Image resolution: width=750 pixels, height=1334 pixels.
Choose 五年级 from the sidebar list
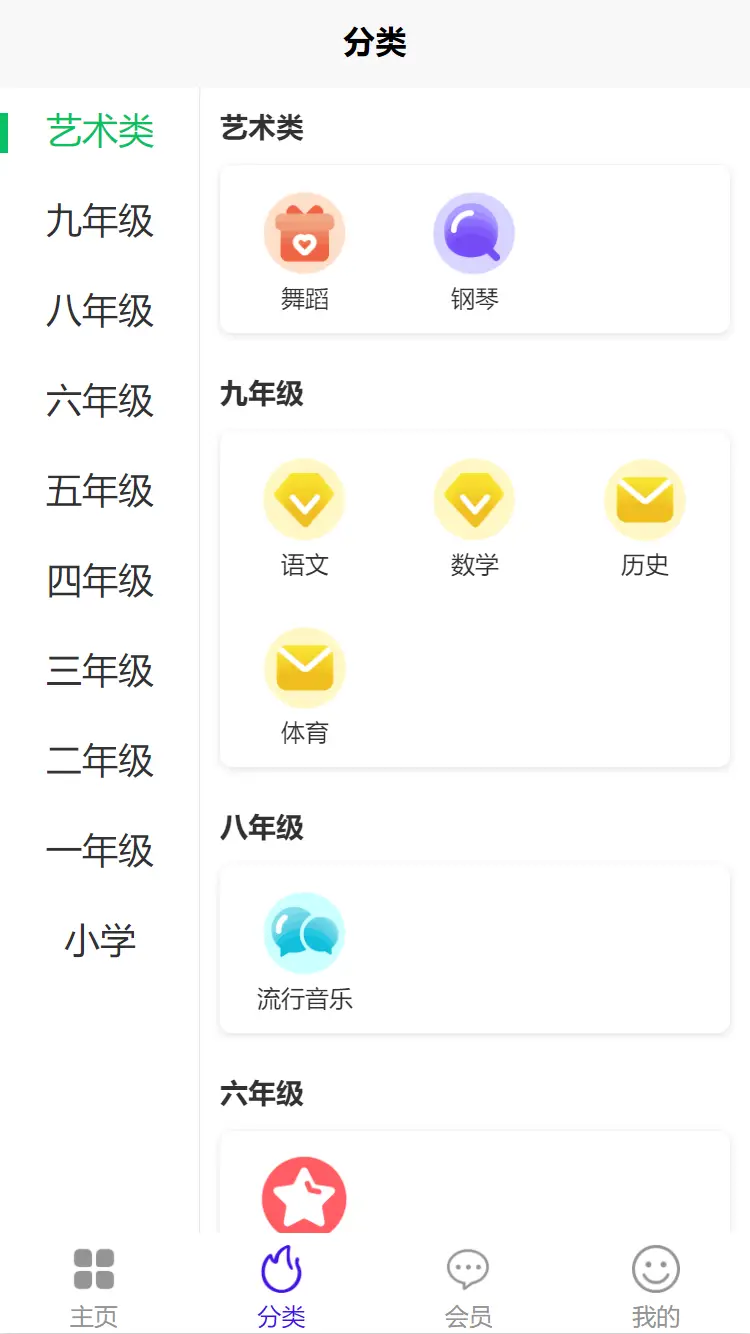100,491
